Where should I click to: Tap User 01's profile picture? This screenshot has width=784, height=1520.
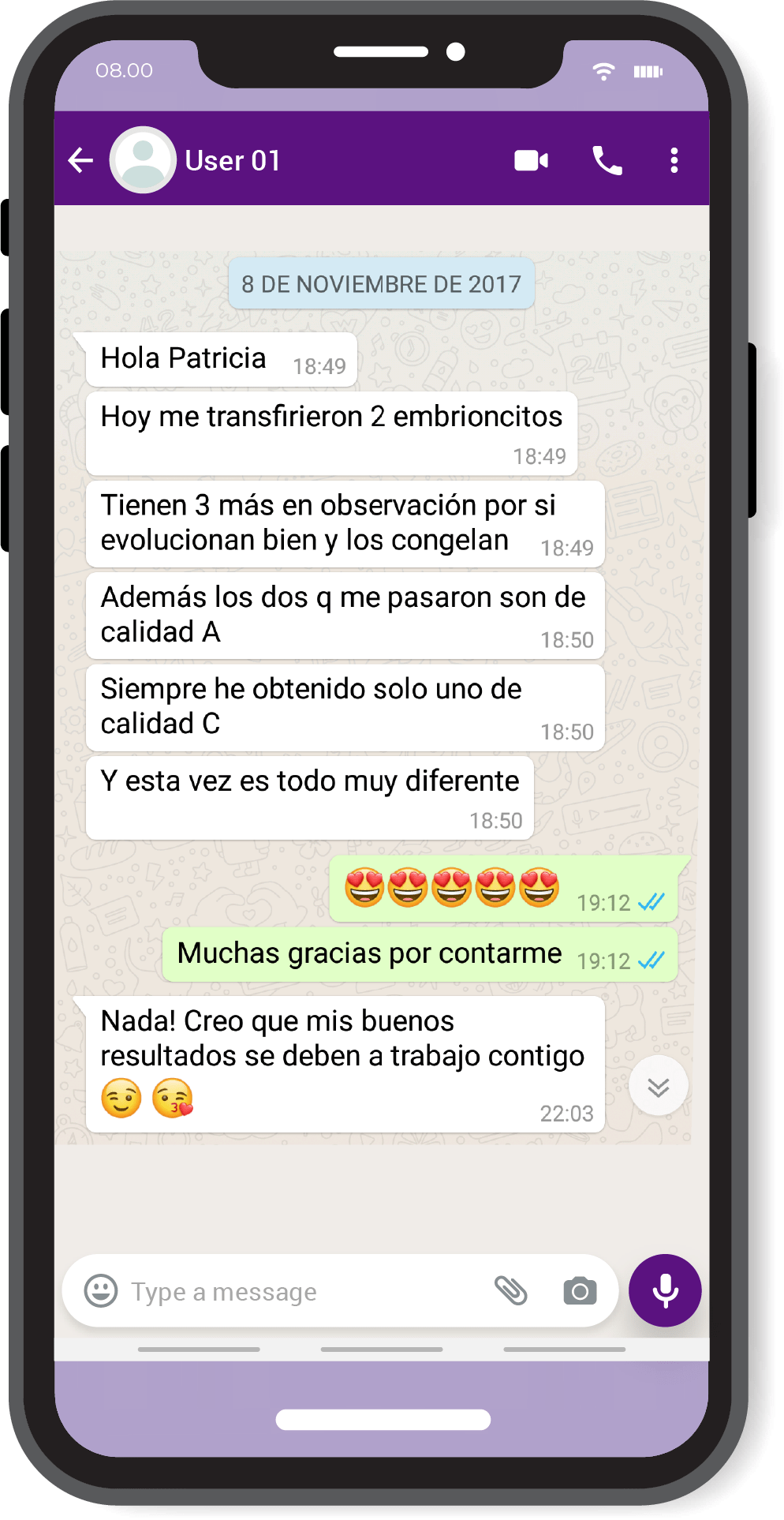click(143, 159)
